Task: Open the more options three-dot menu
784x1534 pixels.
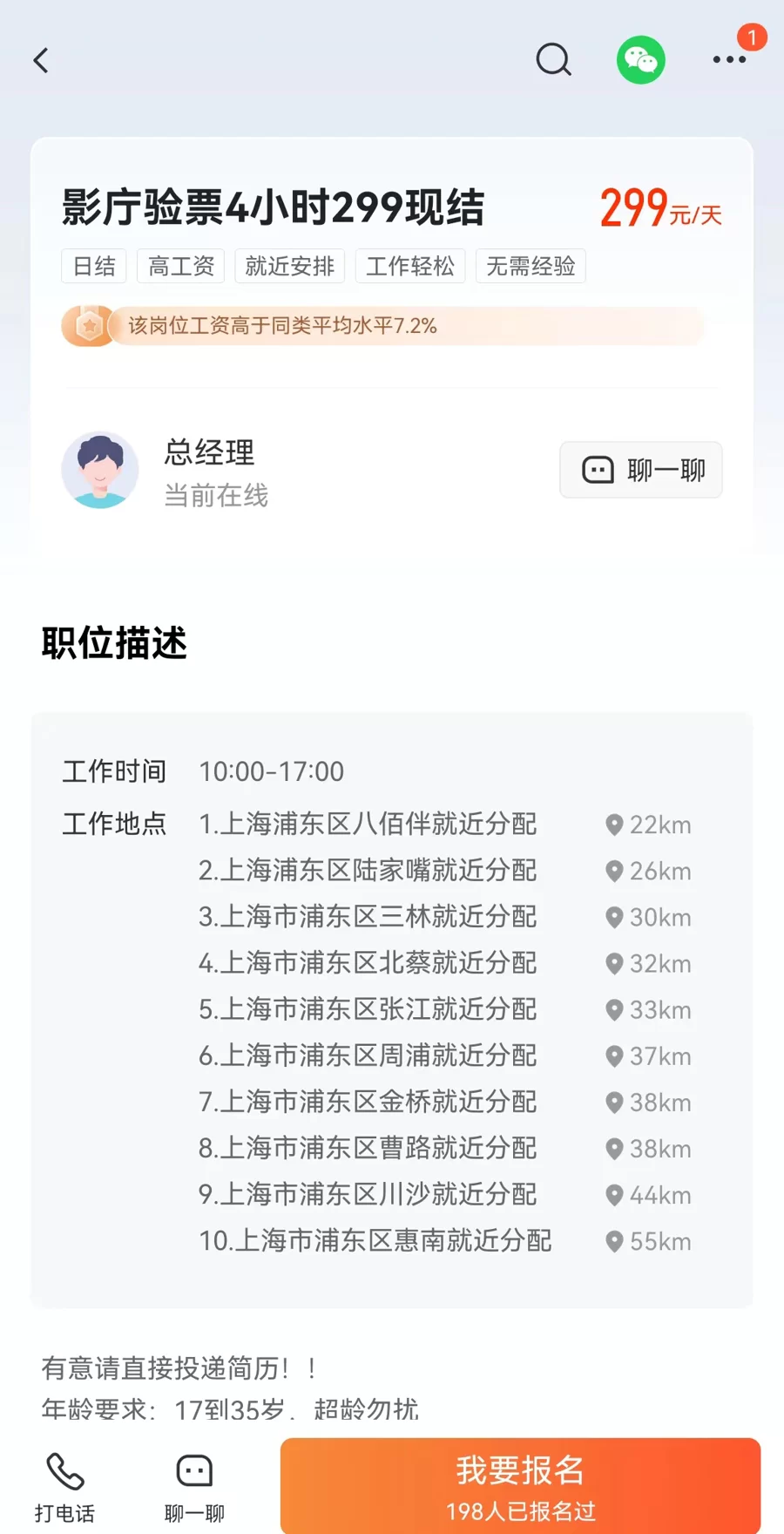Action: 730,60
